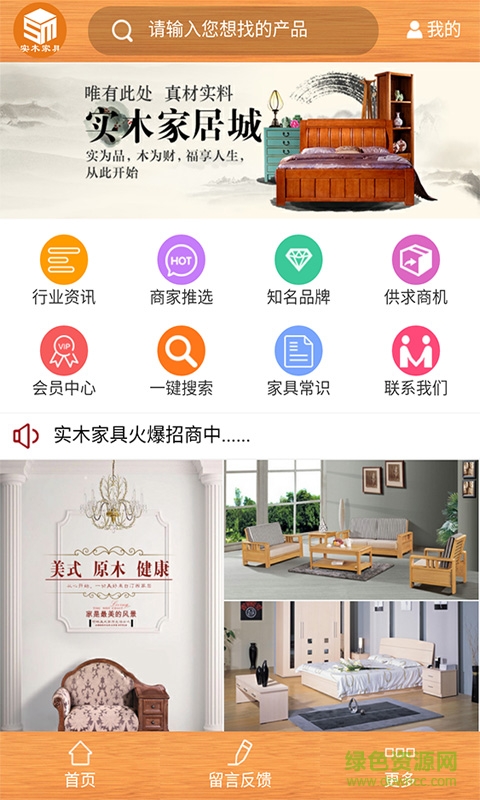Screen dimensions: 480x800
Task: Open the 我的 profile page
Action: coord(434,30)
